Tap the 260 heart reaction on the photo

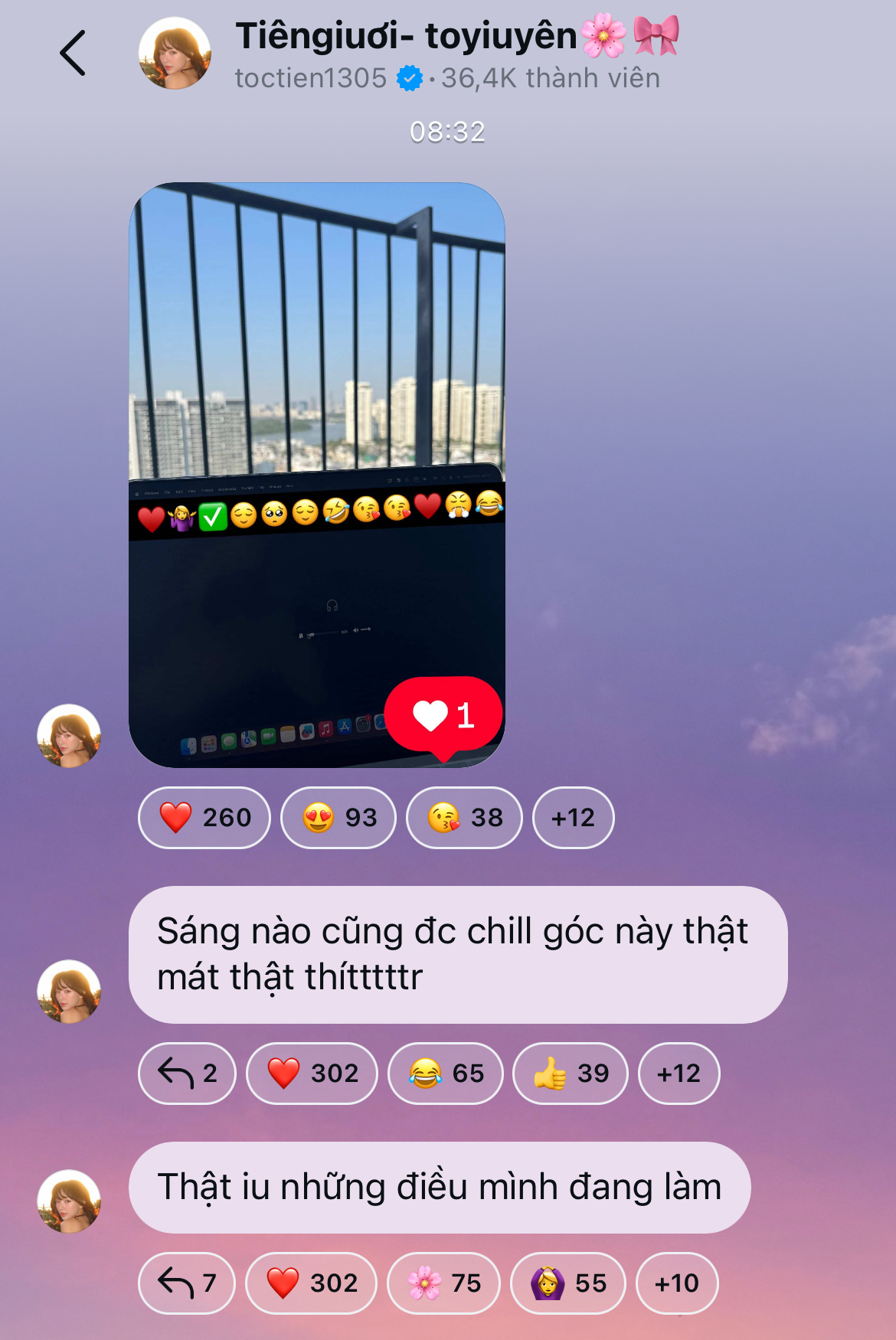[204, 818]
